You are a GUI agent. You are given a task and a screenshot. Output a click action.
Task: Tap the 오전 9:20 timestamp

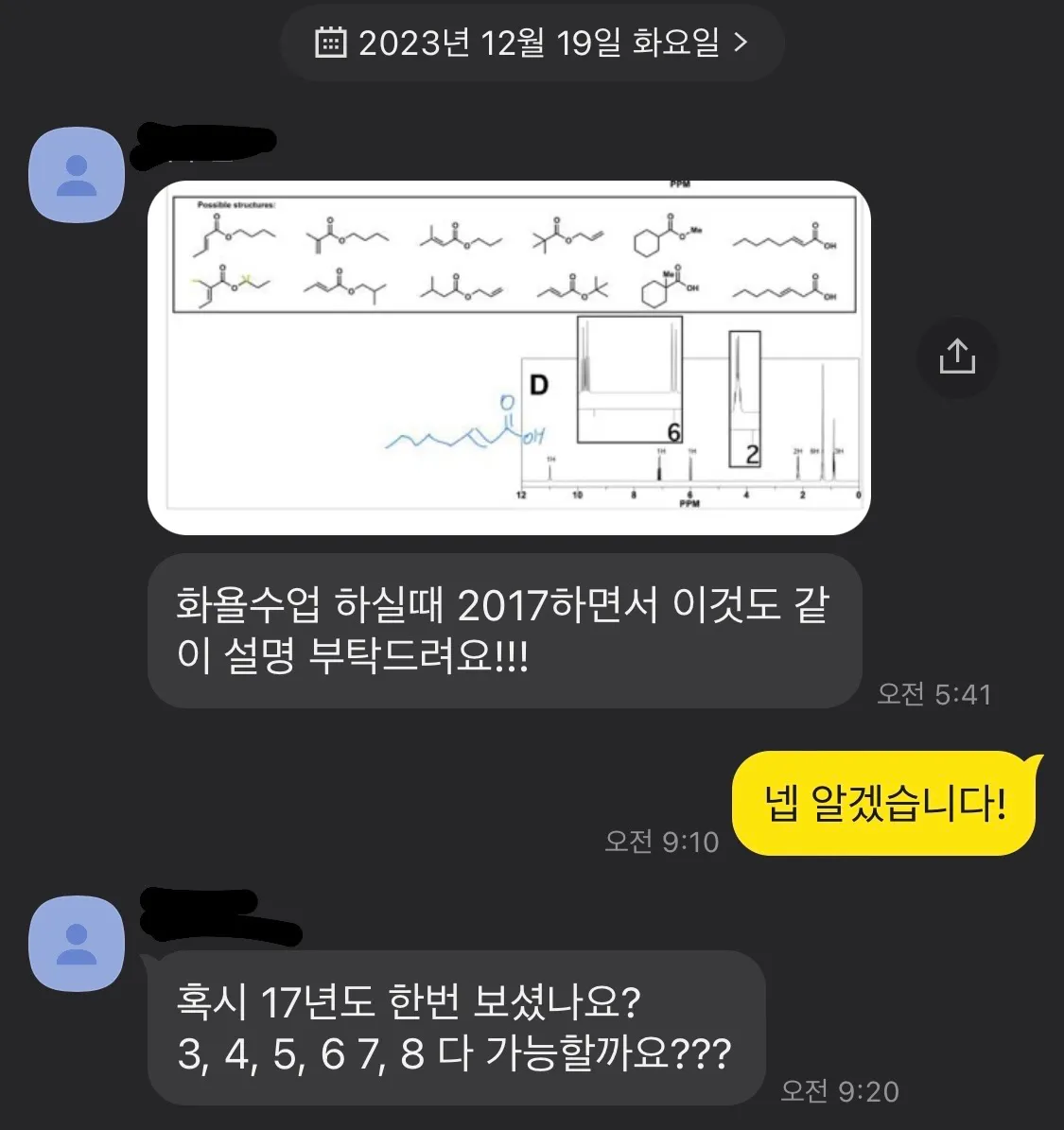point(838,1090)
